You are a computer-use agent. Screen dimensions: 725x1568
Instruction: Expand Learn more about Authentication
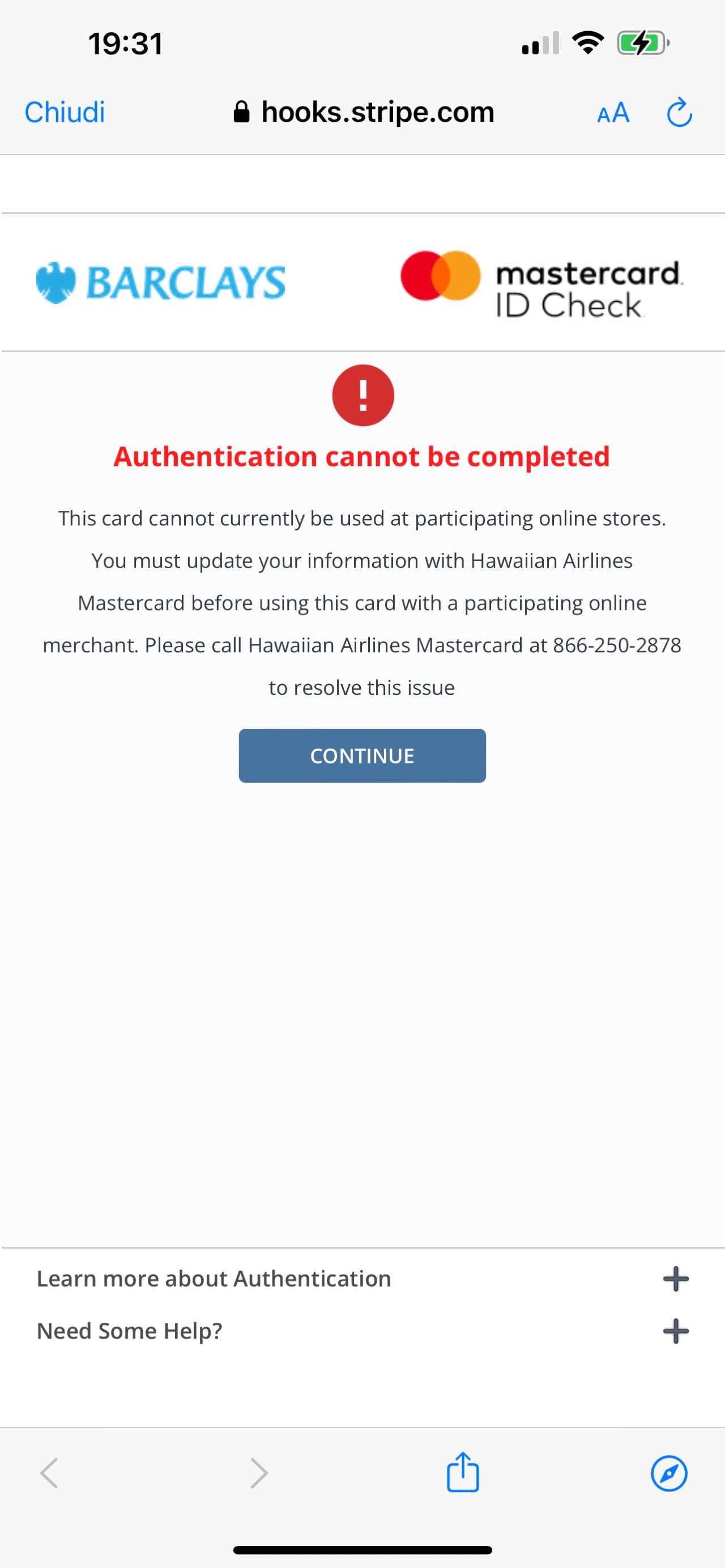pyautogui.click(x=675, y=1278)
